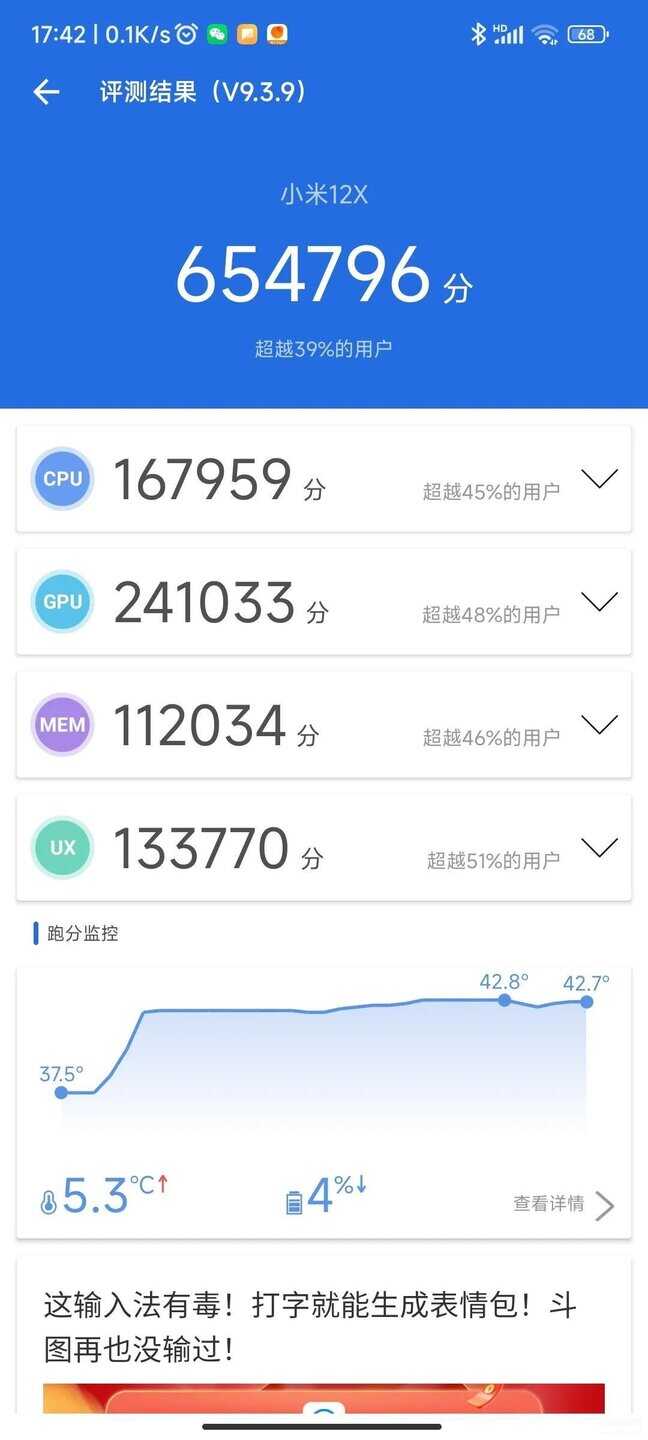Screen dimensions: 648x1440
Task: Expand the MEM score section
Action: coord(599,725)
